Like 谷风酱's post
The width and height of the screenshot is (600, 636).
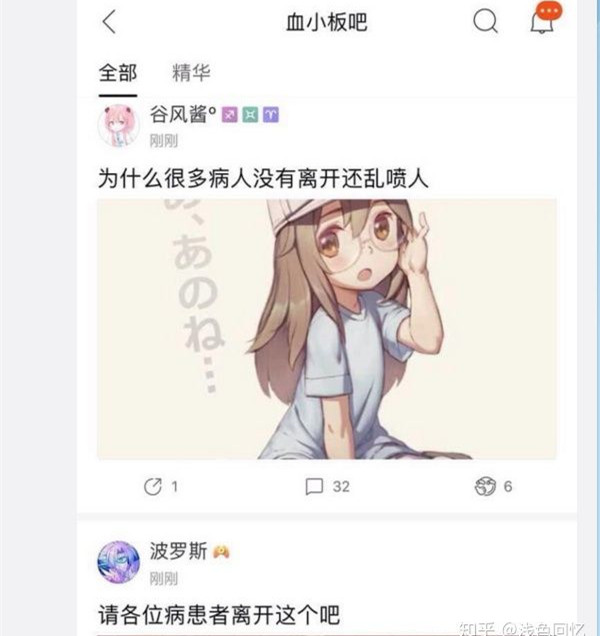(492, 487)
